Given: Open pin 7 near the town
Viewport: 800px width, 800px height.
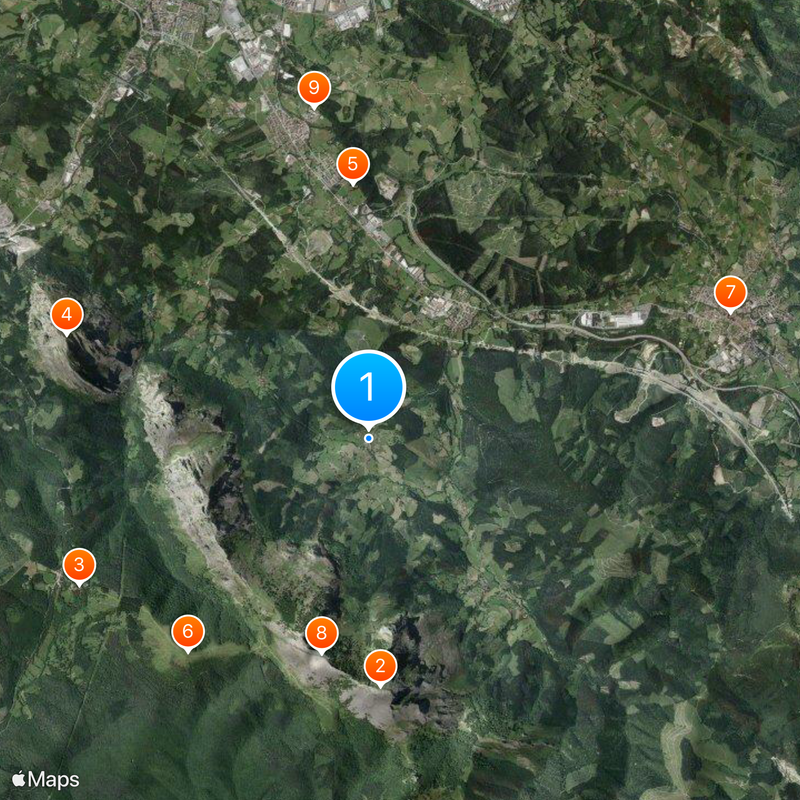Looking at the screenshot, I should pyautogui.click(x=730, y=293).
